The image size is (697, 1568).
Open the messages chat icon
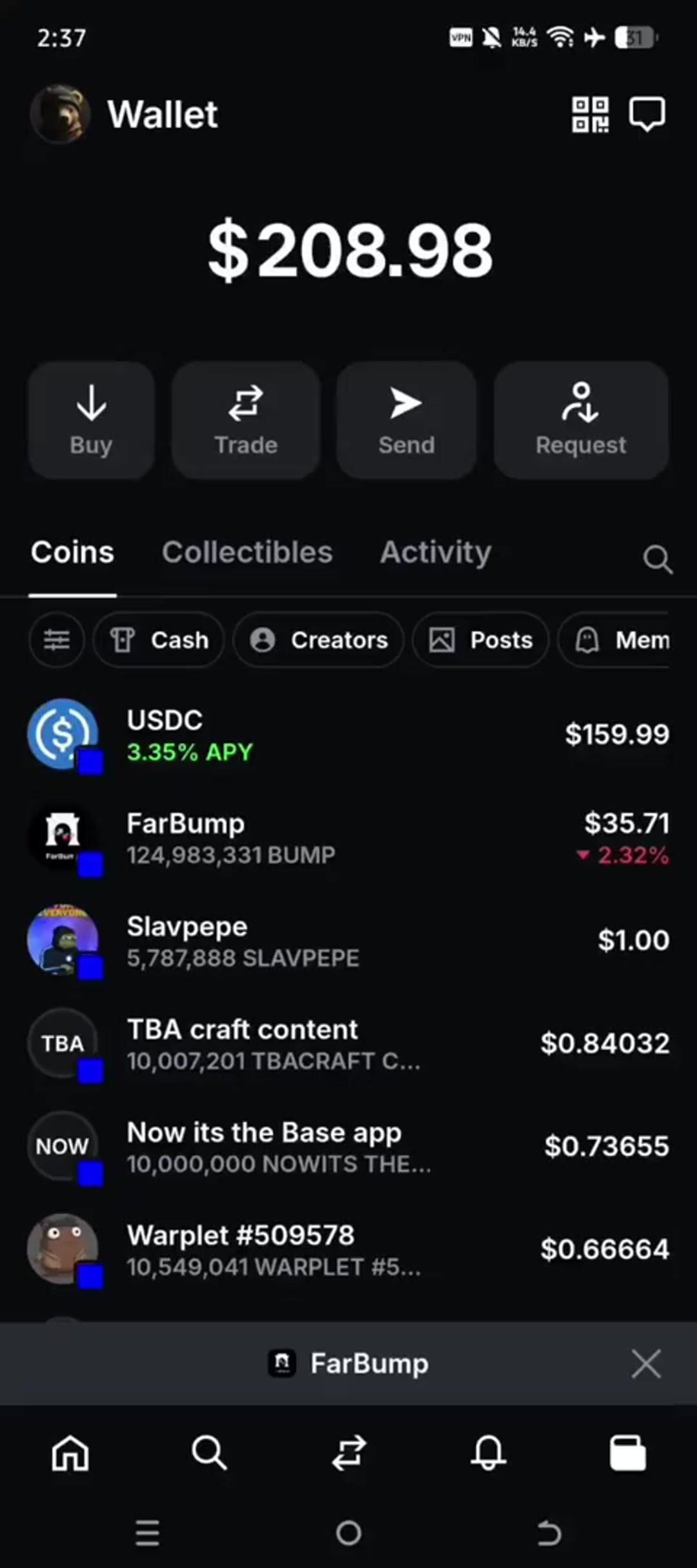[x=647, y=115]
